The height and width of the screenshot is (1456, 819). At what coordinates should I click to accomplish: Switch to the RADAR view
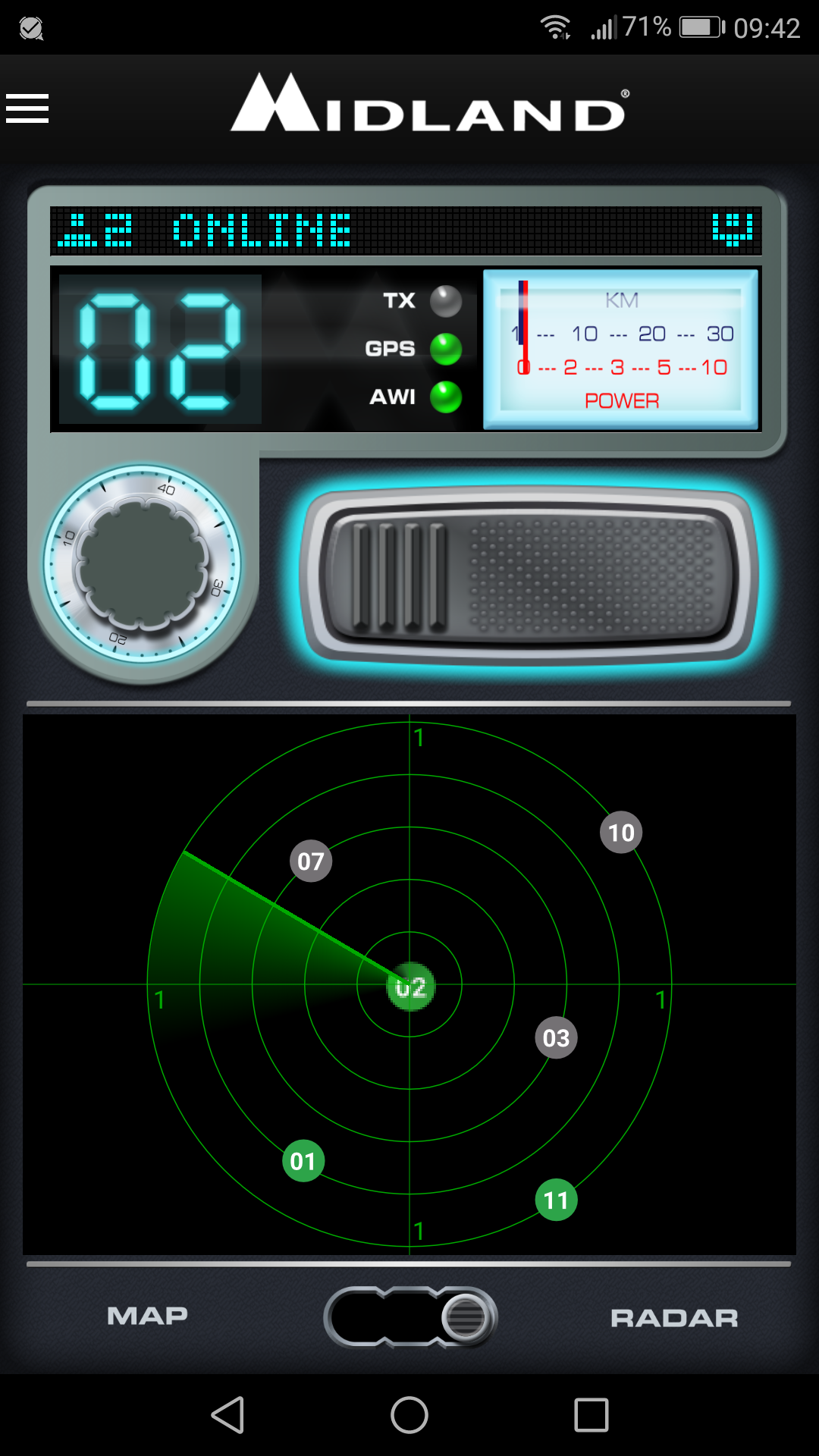point(674,1318)
